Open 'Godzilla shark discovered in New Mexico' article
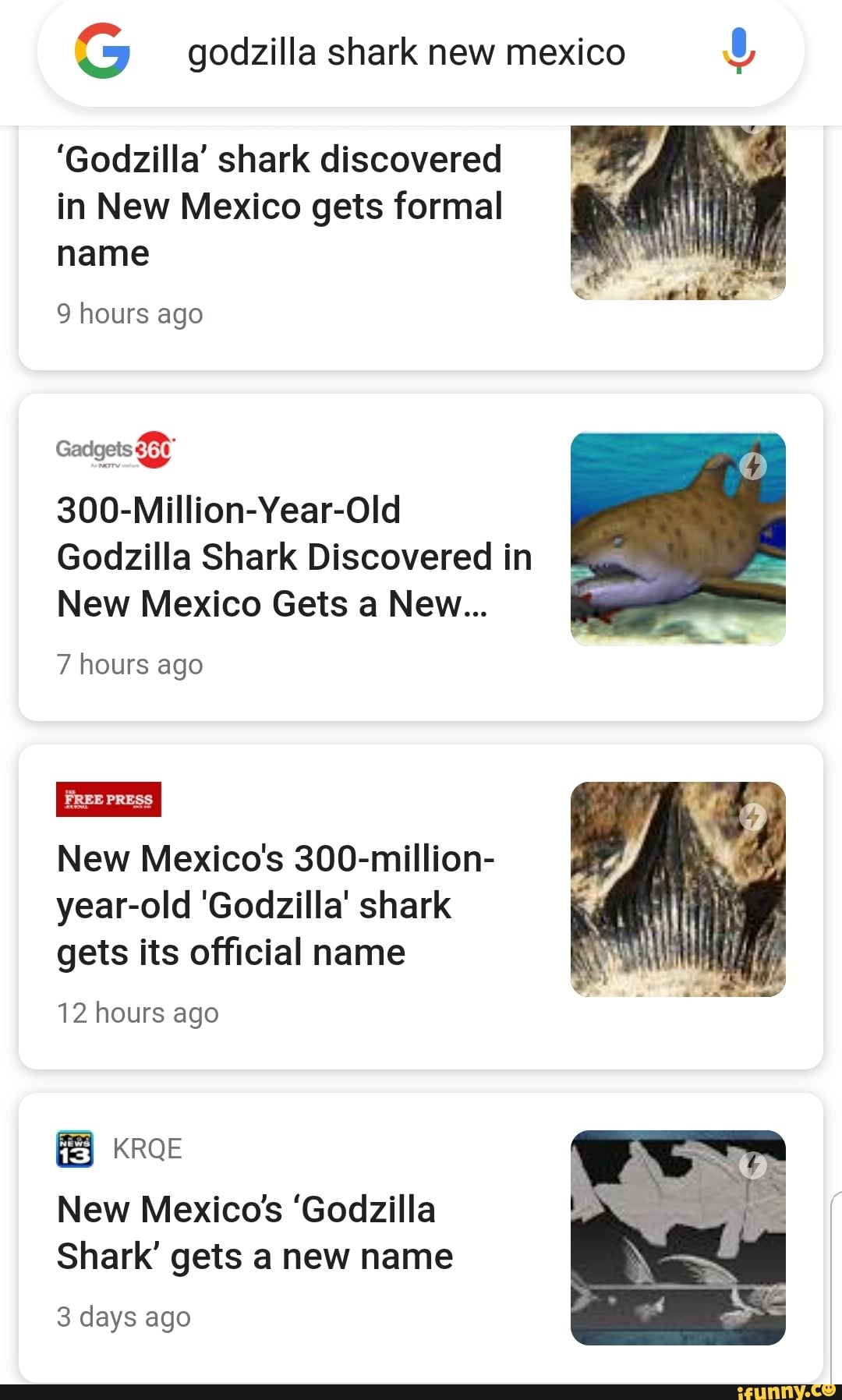 [x=279, y=205]
